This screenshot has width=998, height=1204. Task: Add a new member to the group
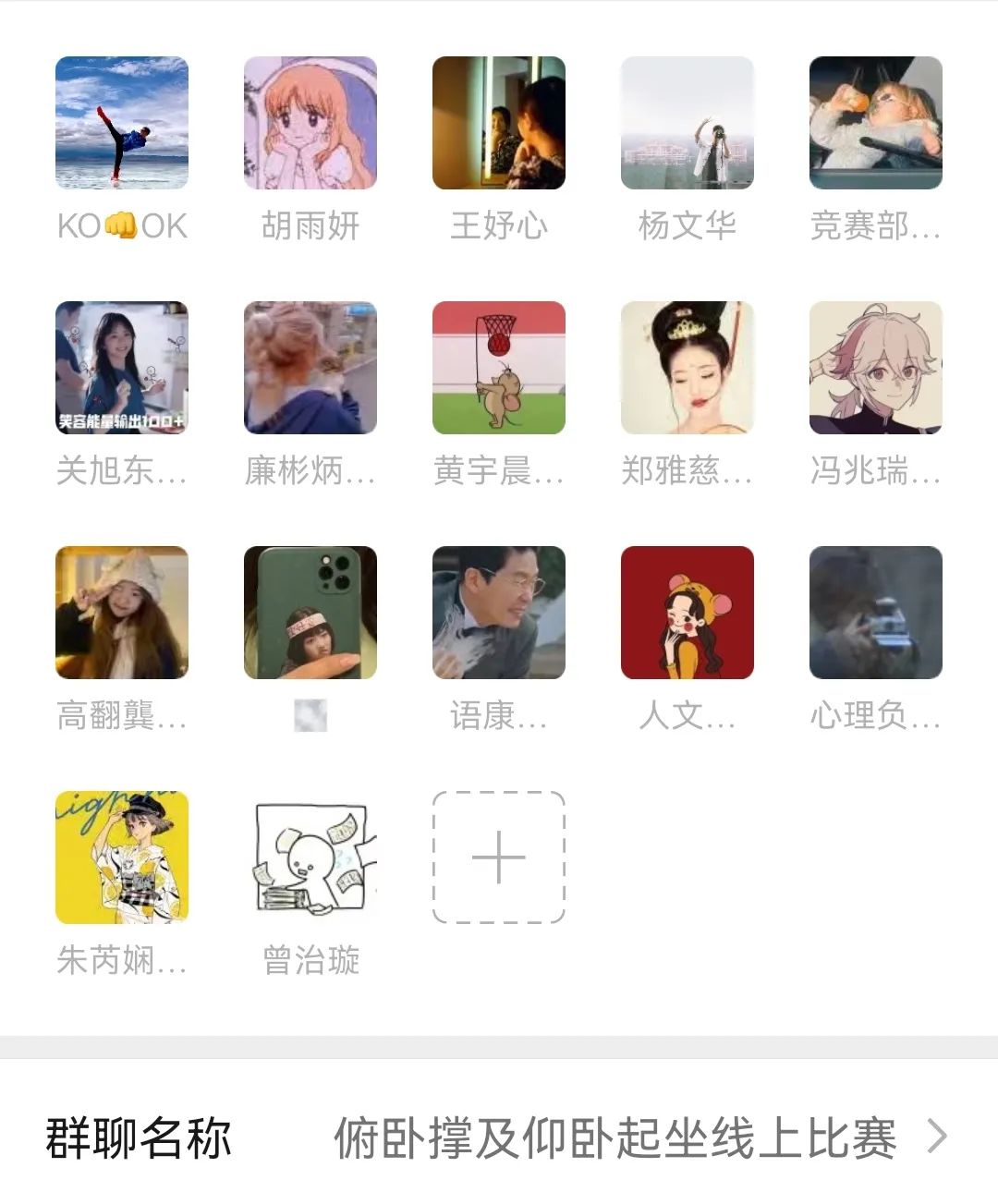(x=499, y=857)
